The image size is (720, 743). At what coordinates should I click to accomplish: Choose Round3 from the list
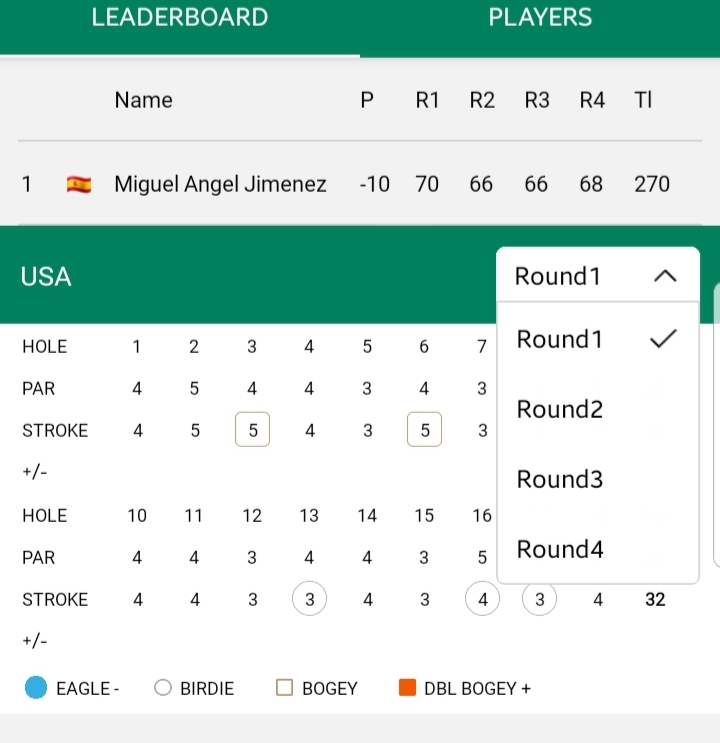pyautogui.click(x=560, y=480)
